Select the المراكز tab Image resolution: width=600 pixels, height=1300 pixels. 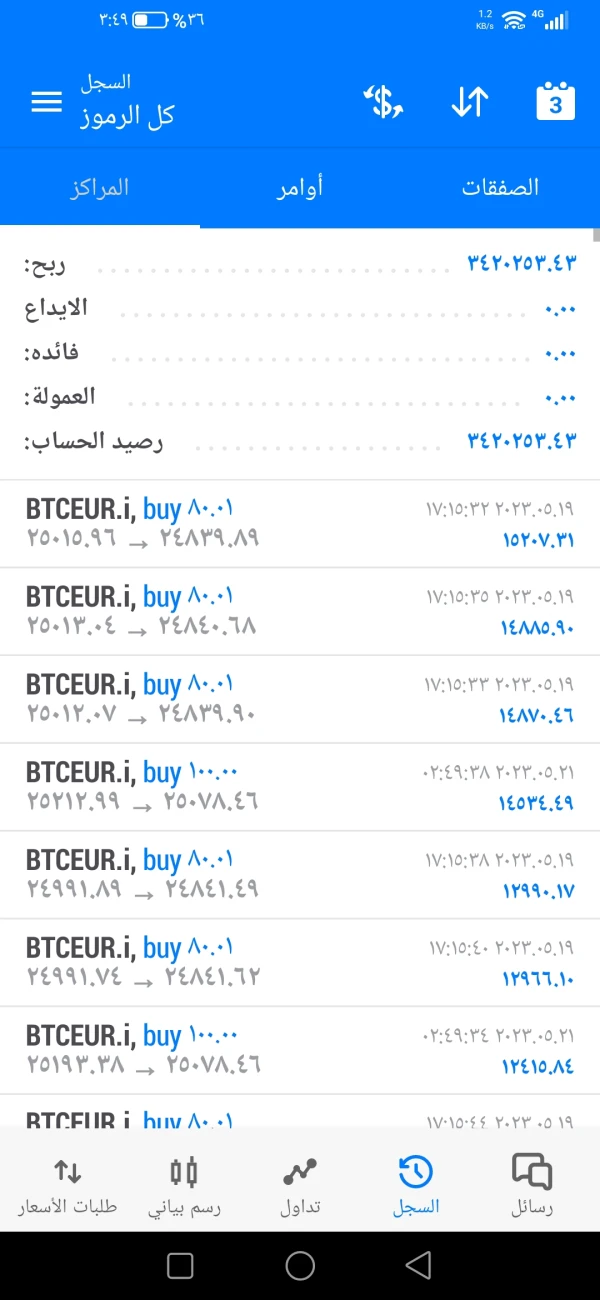pos(100,187)
